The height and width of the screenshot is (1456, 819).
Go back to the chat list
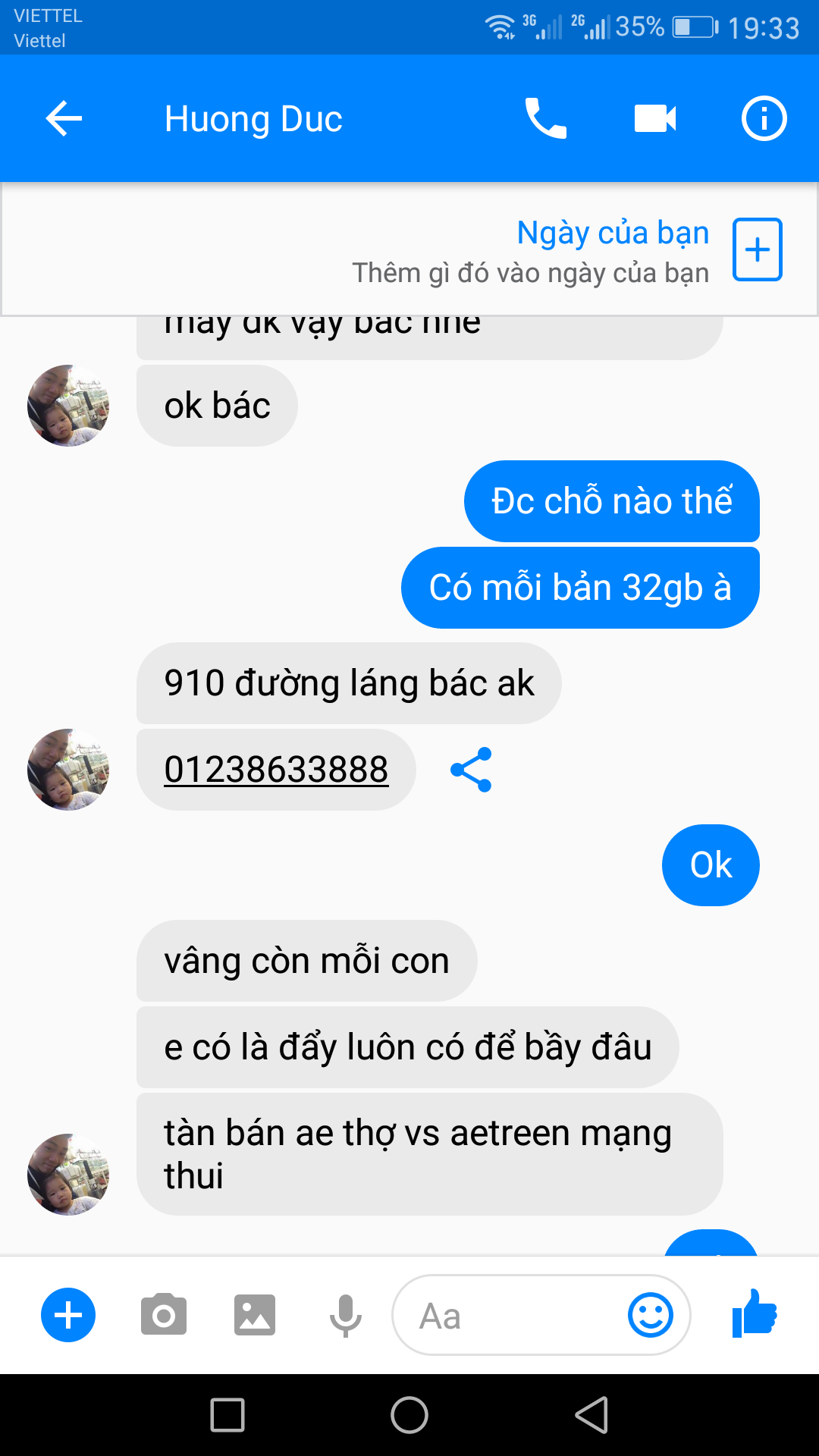pyautogui.click(x=64, y=119)
